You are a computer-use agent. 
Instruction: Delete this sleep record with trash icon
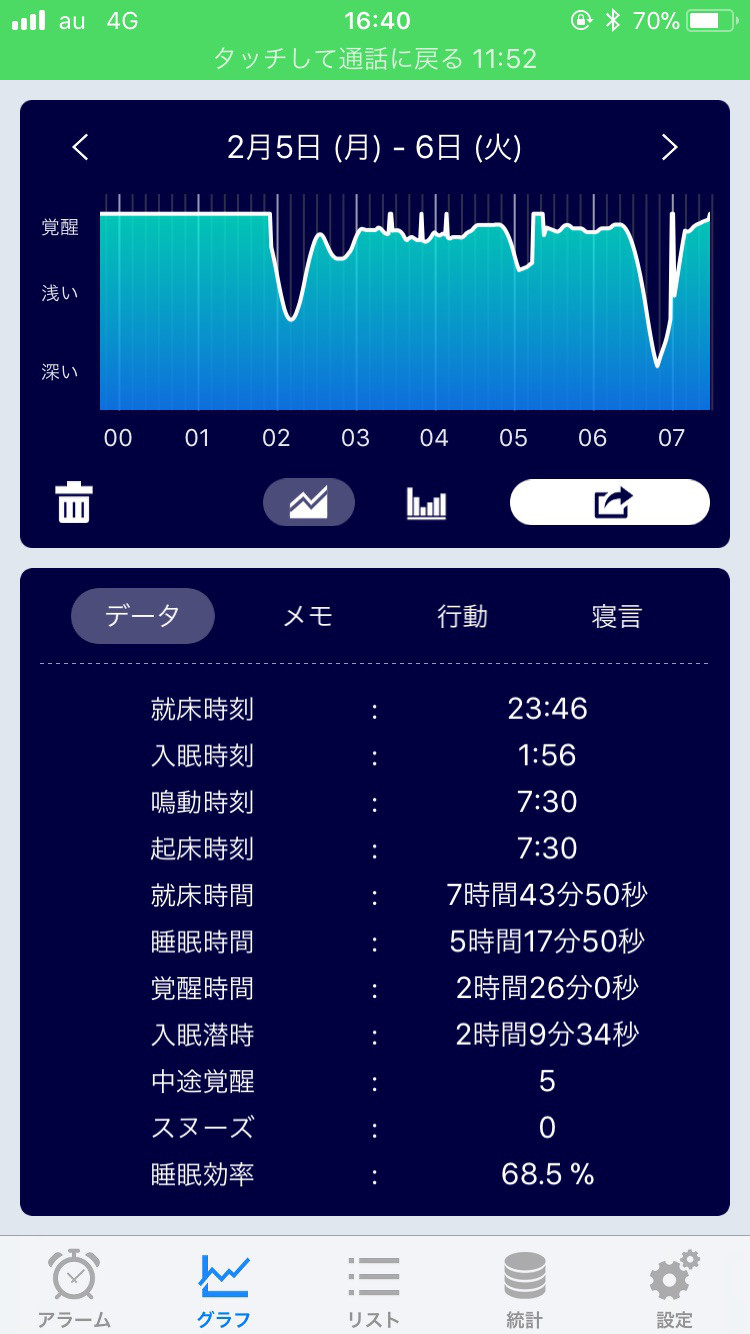(74, 502)
